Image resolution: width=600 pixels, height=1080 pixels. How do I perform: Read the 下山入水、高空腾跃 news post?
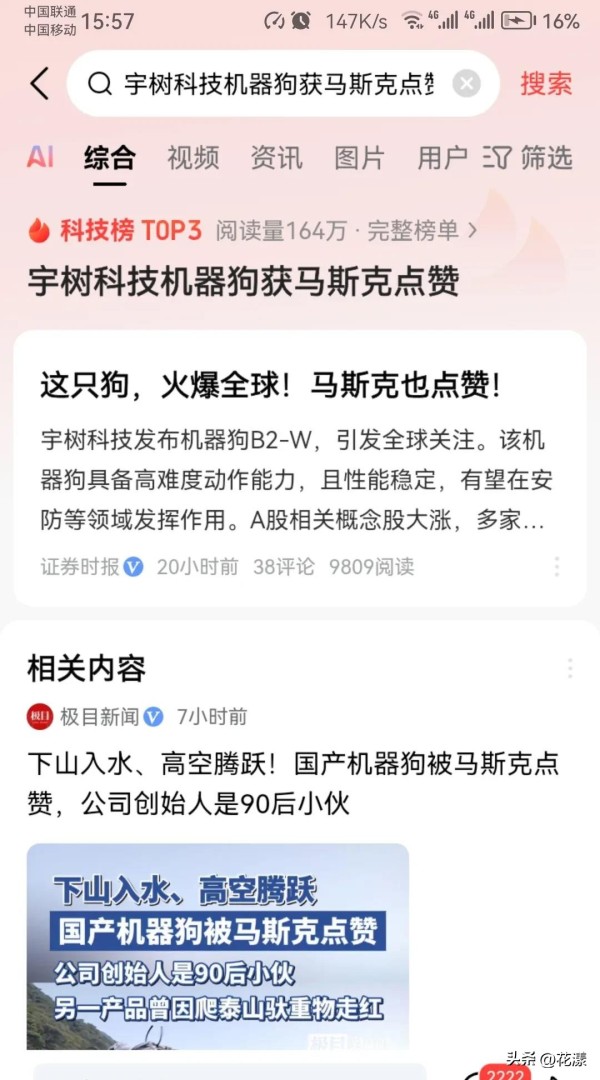pyautogui.click(x=292, y=782)
